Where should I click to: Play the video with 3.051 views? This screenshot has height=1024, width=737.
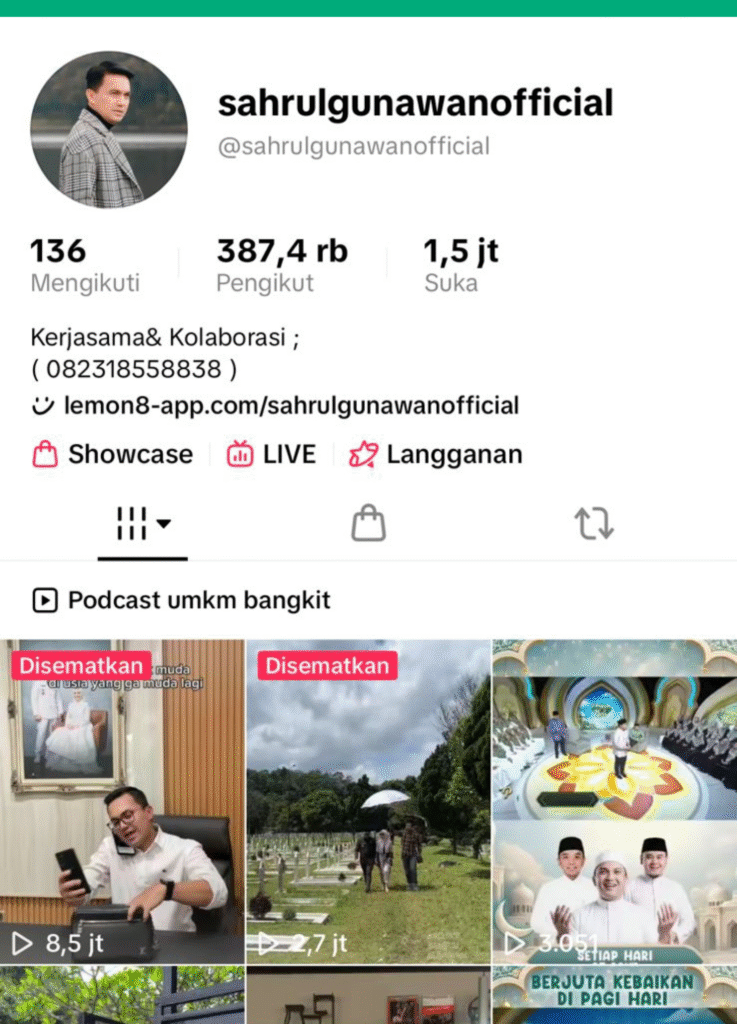tap(614, 800)
